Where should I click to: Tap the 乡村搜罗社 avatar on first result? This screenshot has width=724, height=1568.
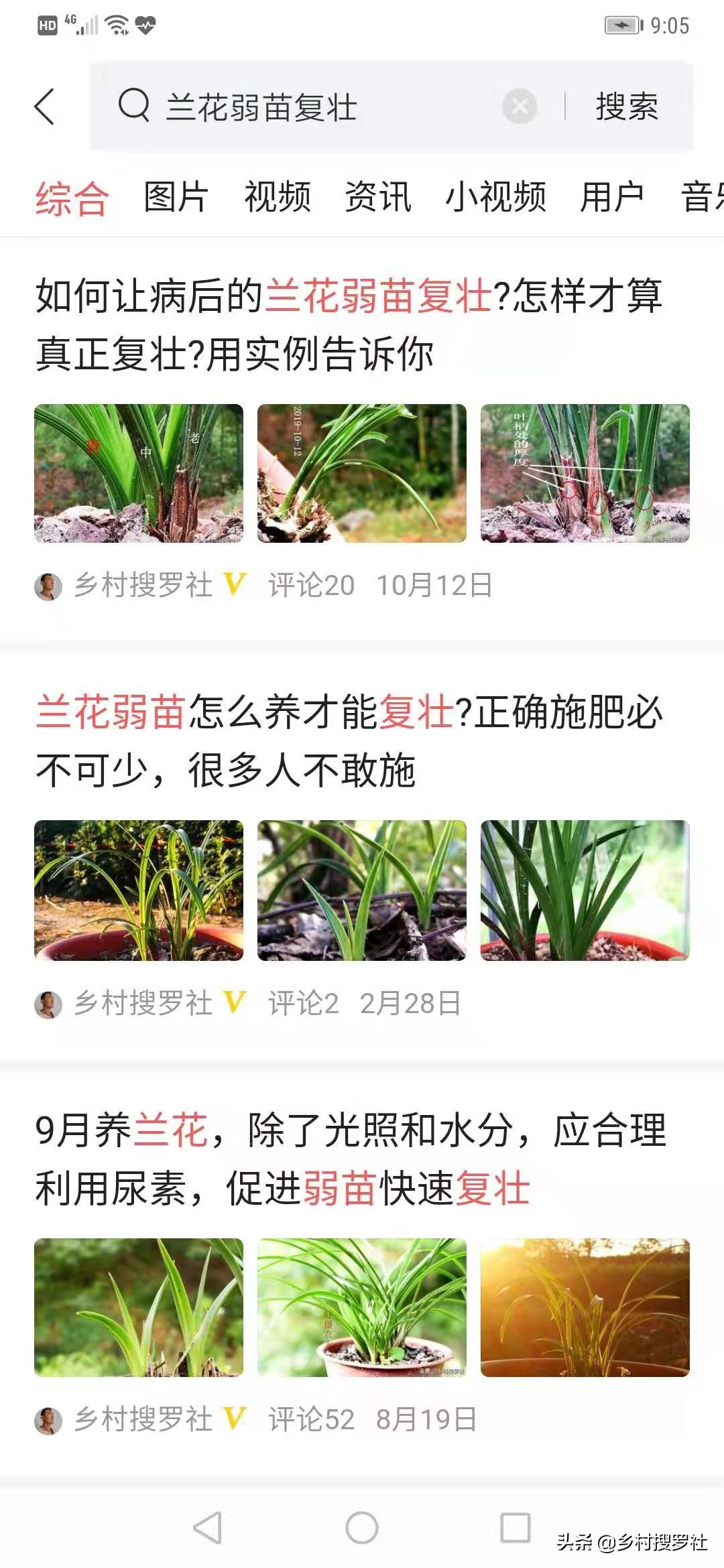(x=47, y=584)
